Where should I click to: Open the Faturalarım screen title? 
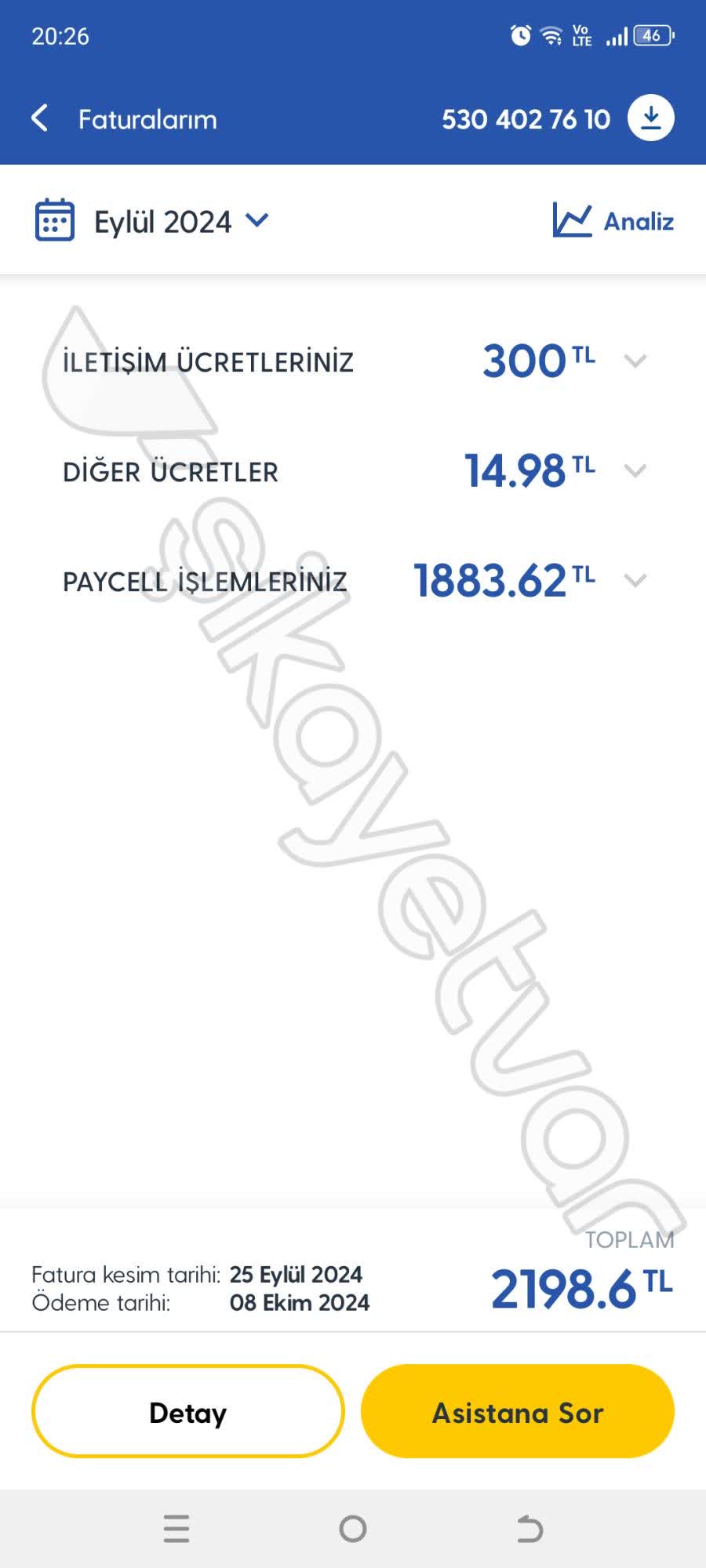pyautogui.click(x=147, y=118)
